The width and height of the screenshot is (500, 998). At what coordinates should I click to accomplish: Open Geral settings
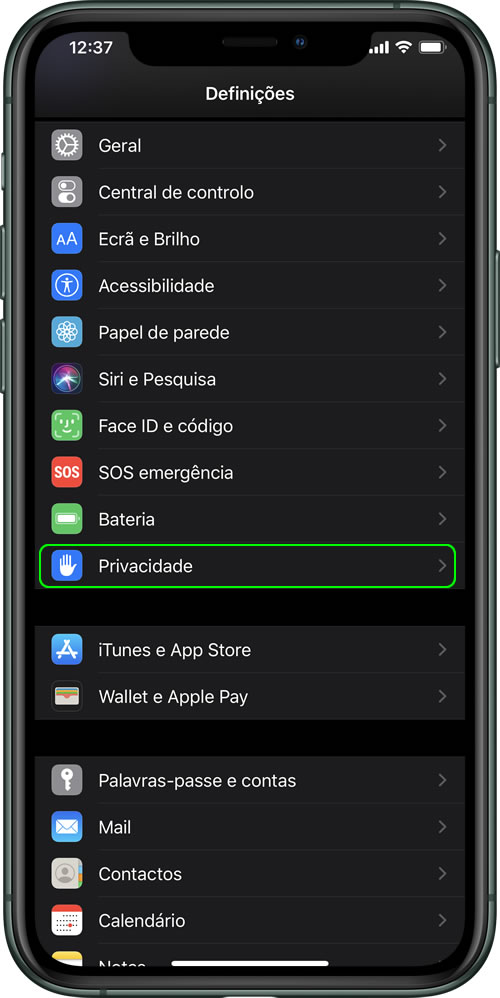pos(249,146)
